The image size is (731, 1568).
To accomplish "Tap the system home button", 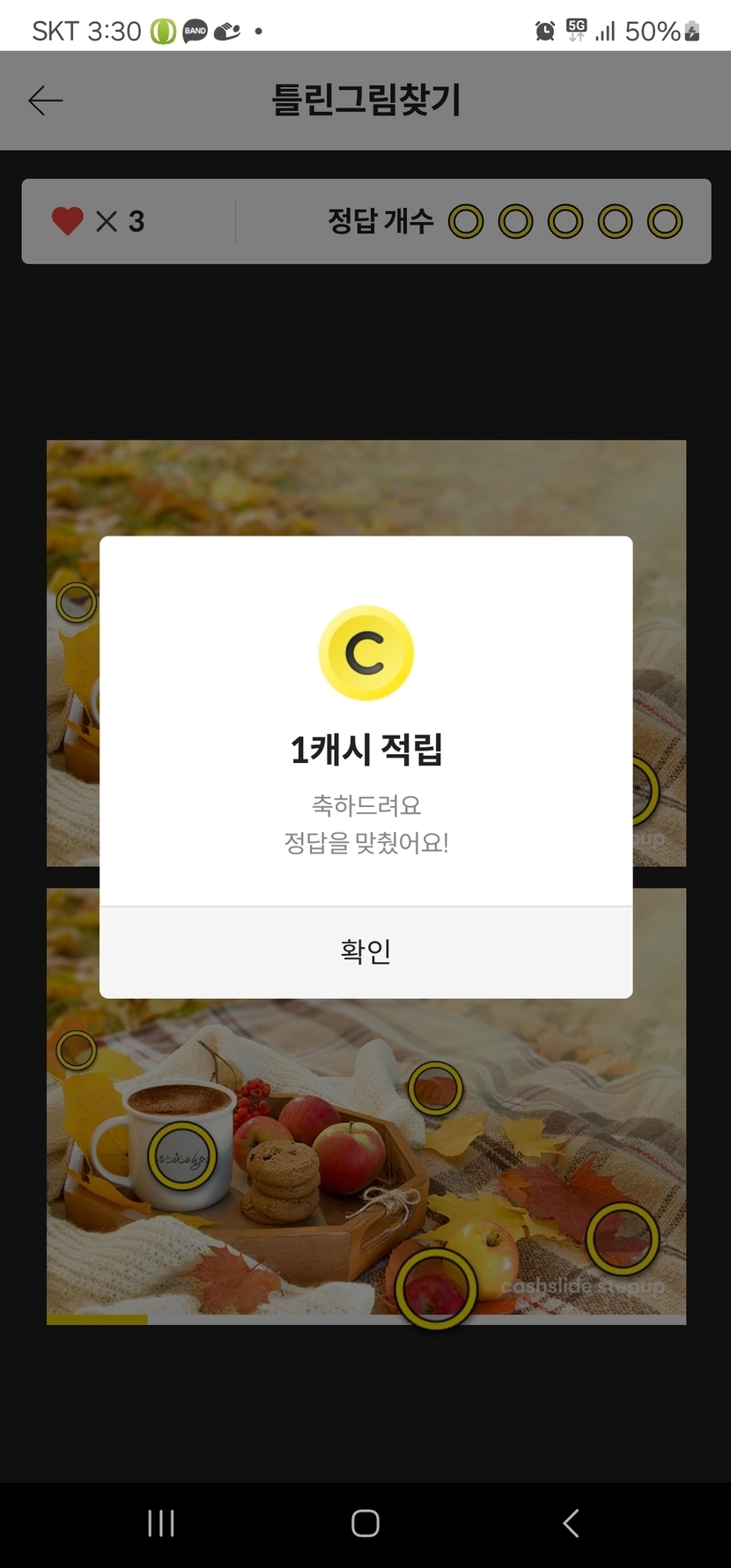I will [x=365, y=1523].
